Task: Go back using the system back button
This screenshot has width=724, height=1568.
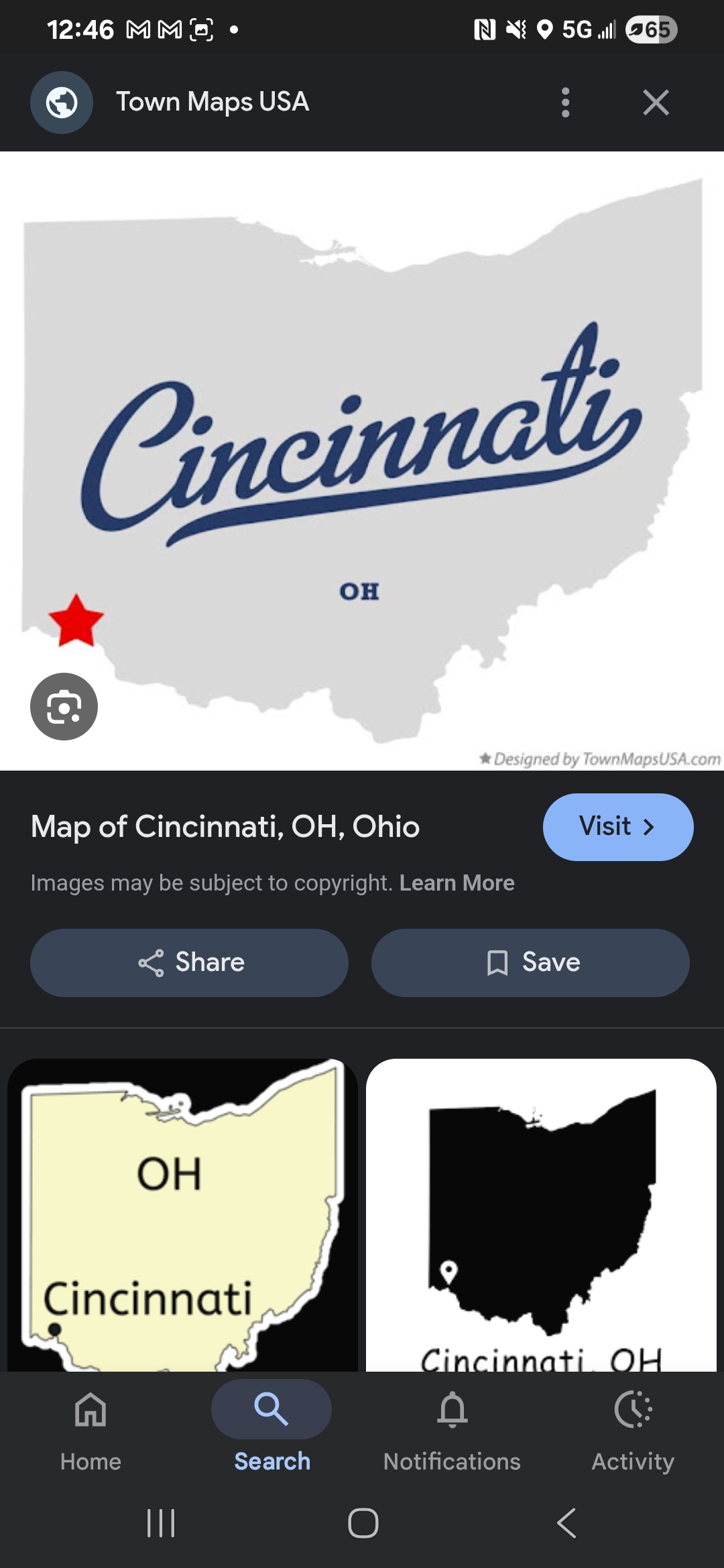Action: click(x=566, y=1523)
